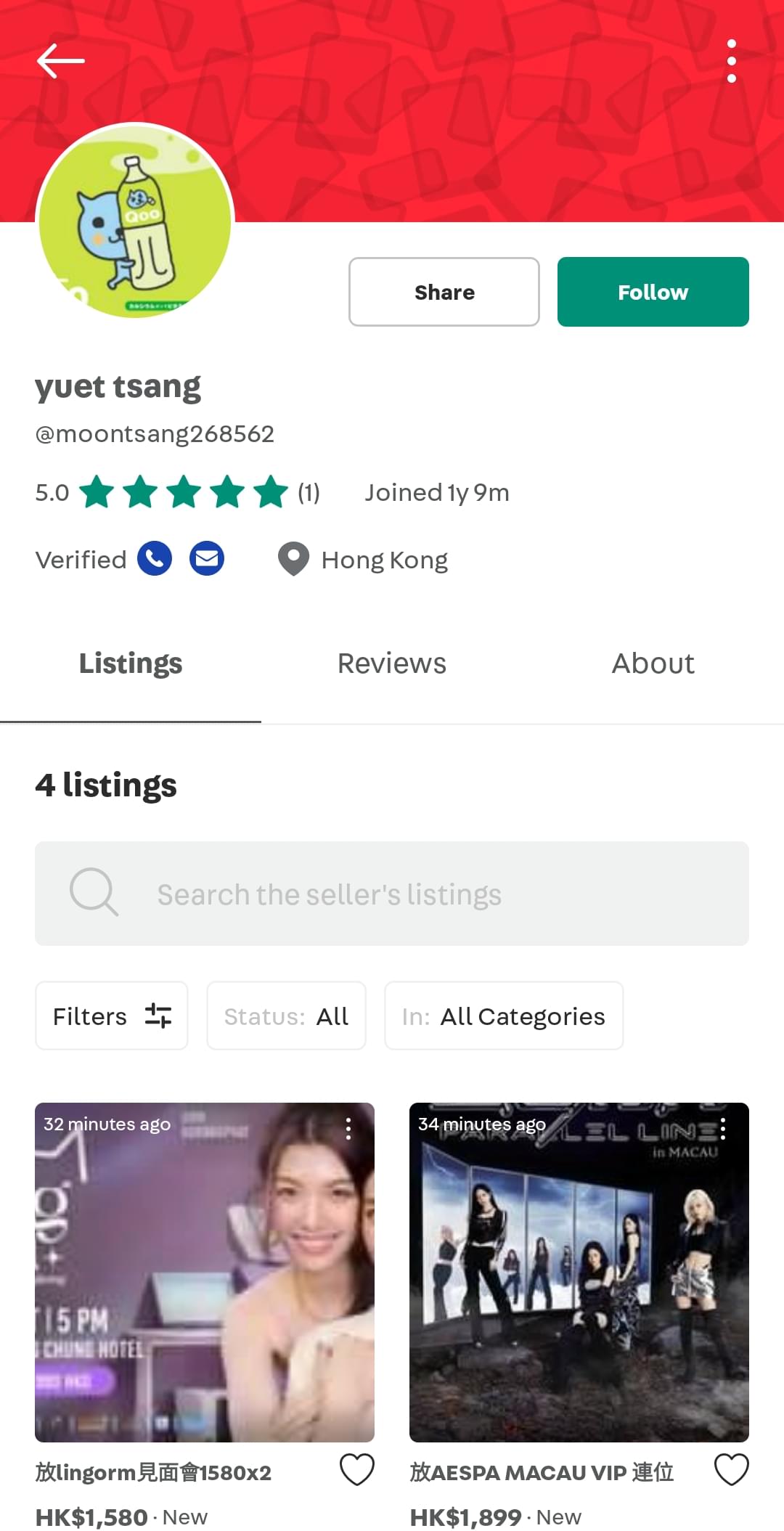Tap the seller's listings search box

pos(392,894)
